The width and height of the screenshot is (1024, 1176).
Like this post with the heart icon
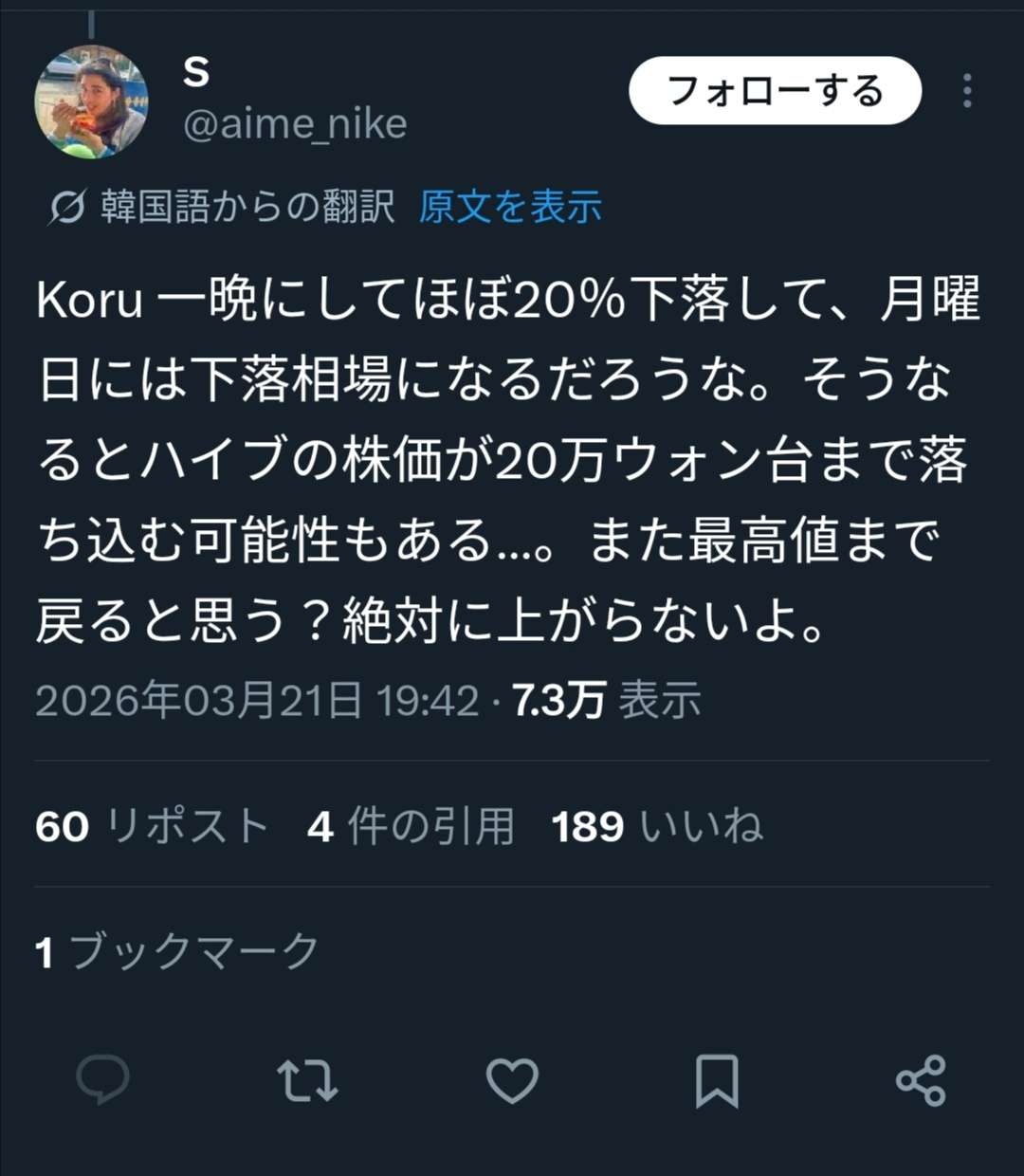click(x=512, y=1080)
